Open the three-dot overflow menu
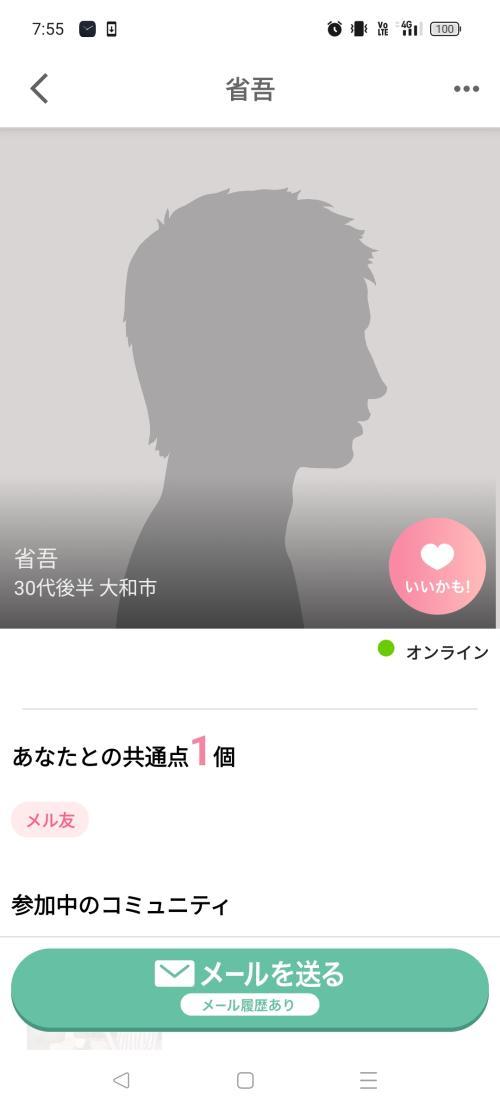The width and height of the screenshot is (500, 1111). tap(466, 89)
